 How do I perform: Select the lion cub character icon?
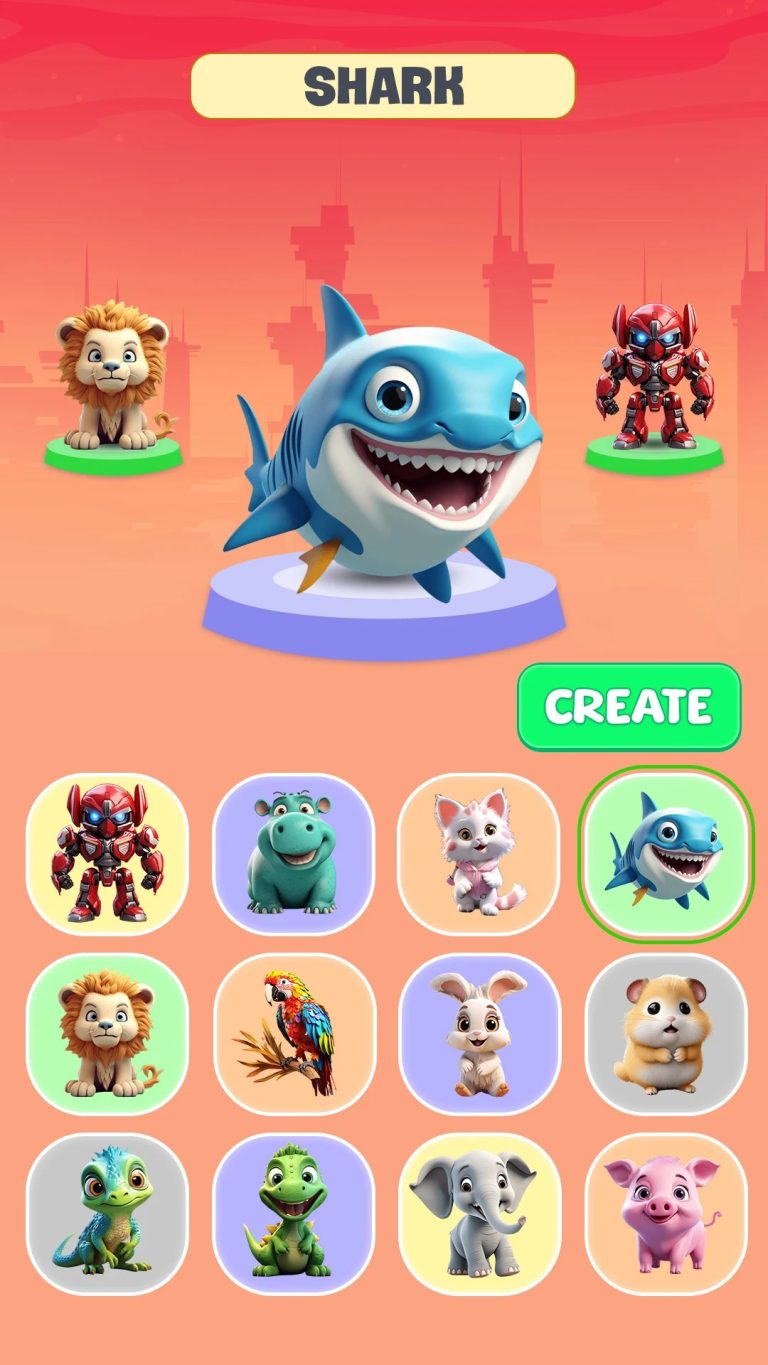coord(106,1032)
